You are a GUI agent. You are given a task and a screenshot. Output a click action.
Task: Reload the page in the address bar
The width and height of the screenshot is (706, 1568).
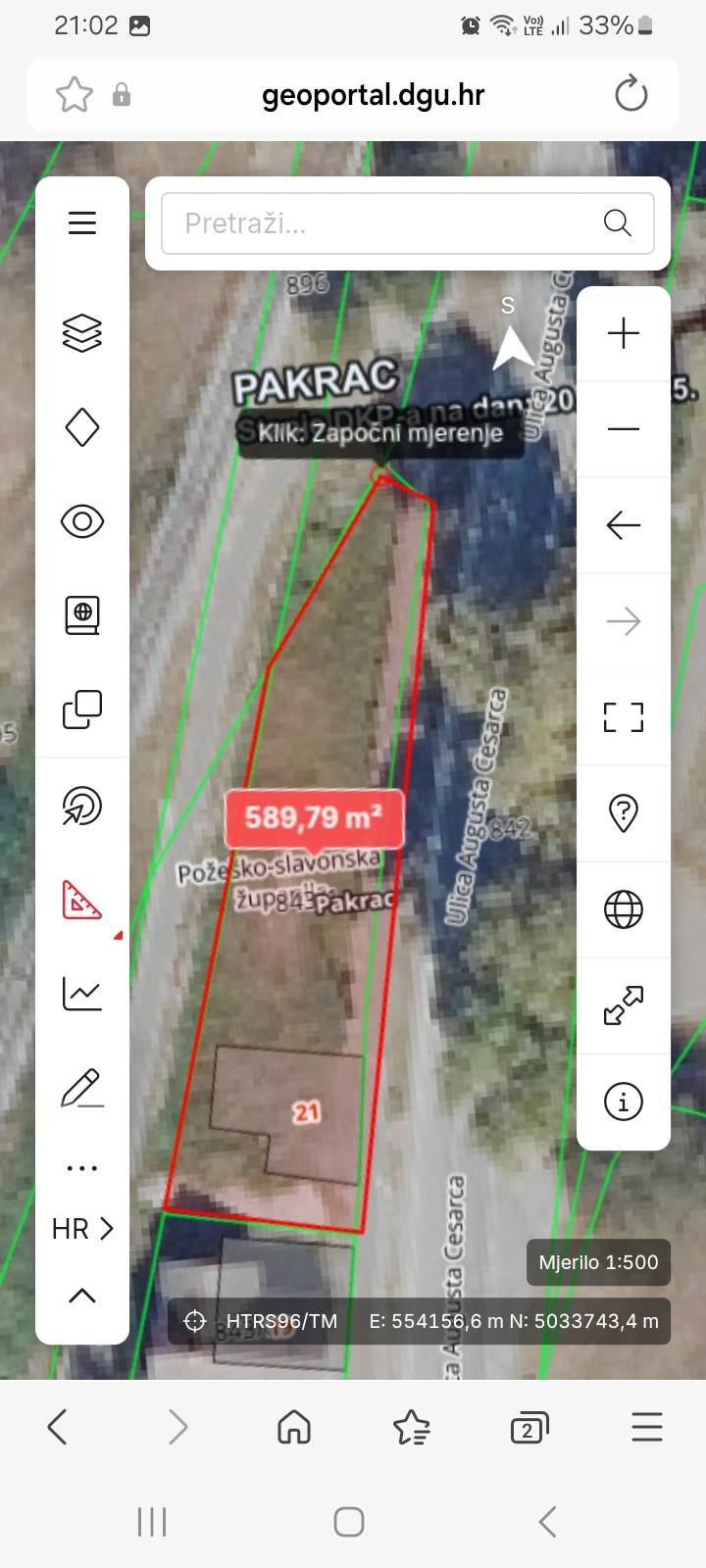(x=630, y=94)
